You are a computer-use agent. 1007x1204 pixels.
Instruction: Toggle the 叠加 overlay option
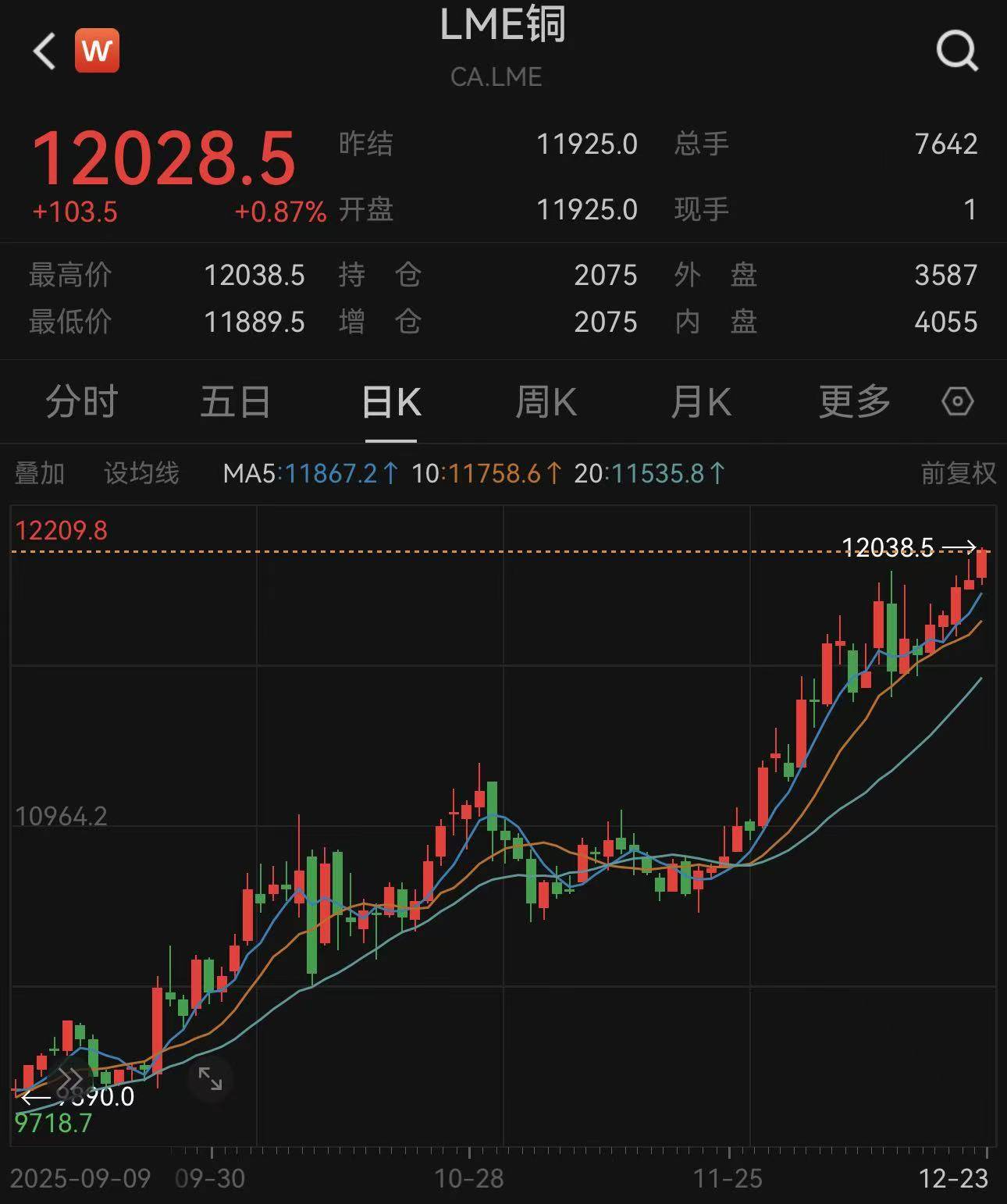(x=40, y=473)
